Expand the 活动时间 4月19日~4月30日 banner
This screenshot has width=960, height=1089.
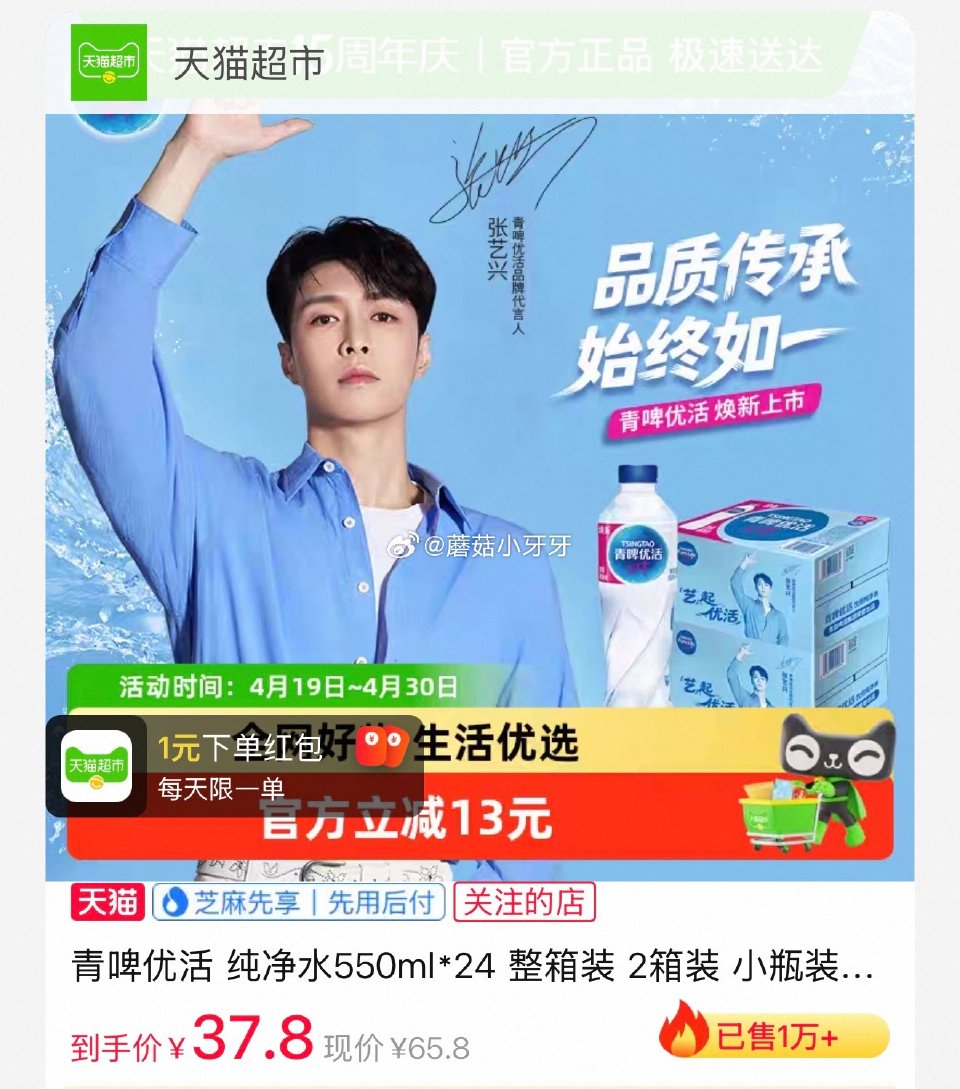(285, 688)
